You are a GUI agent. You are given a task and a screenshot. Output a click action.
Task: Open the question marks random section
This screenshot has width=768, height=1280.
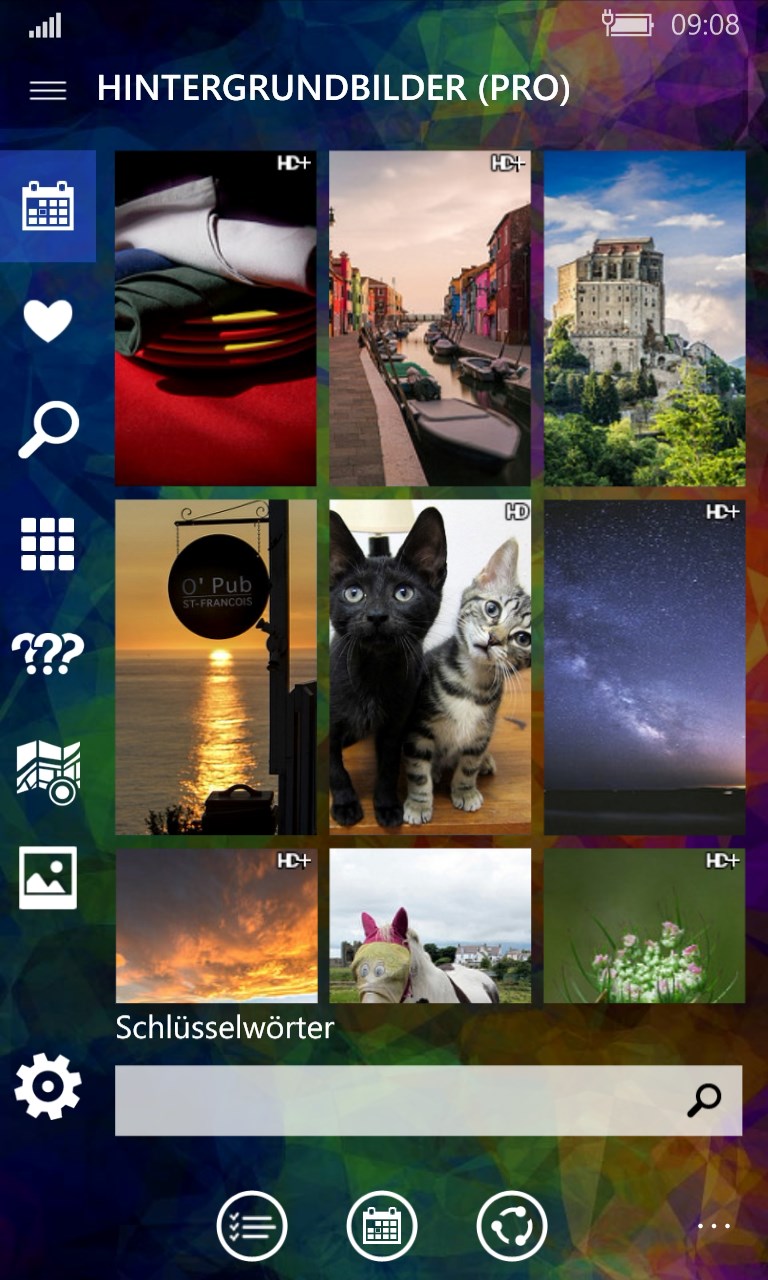click(x=48, y=655)
